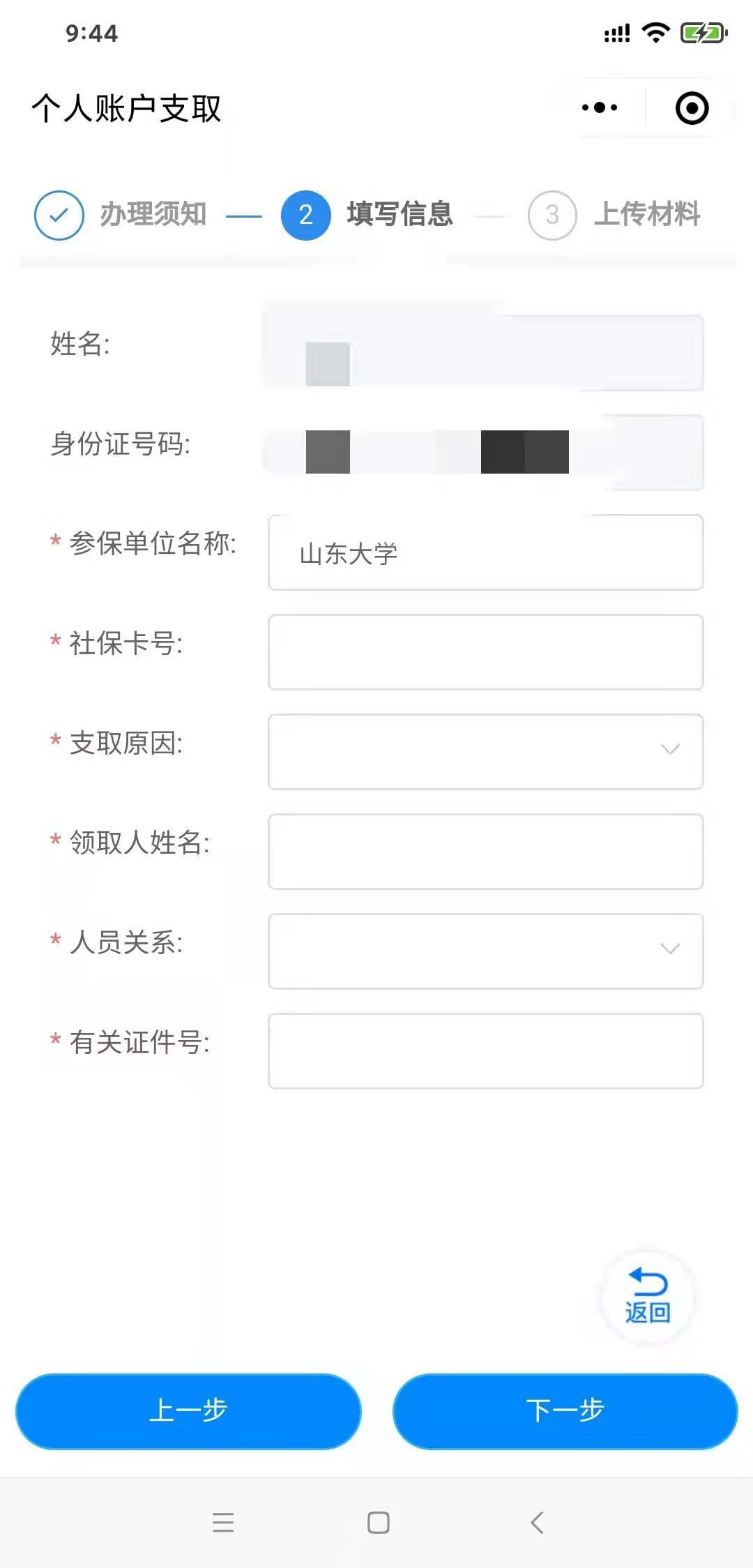Select the 有关证件号 input box
The image size is (753, 1568).
[486, 1051]
